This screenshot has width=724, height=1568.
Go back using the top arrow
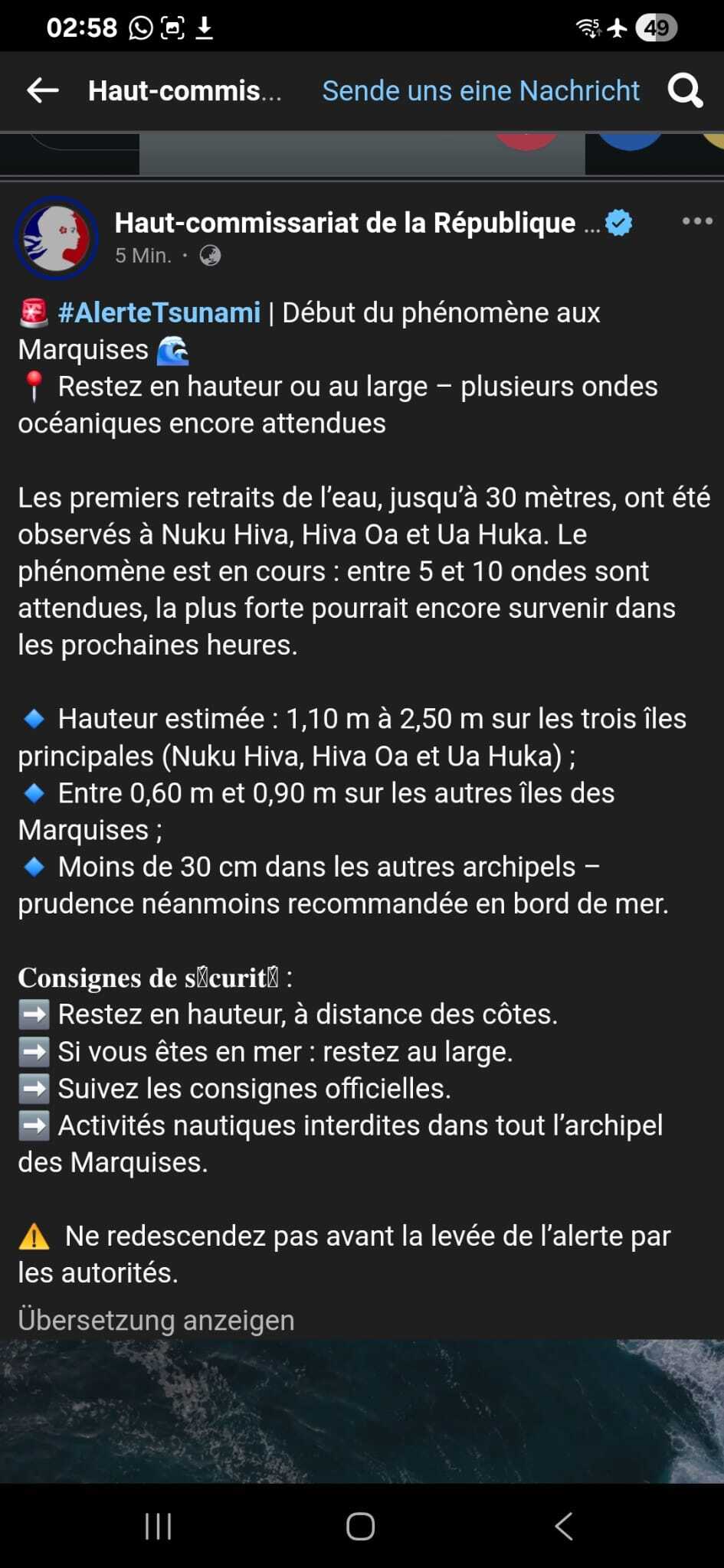(x=43, y=90)
